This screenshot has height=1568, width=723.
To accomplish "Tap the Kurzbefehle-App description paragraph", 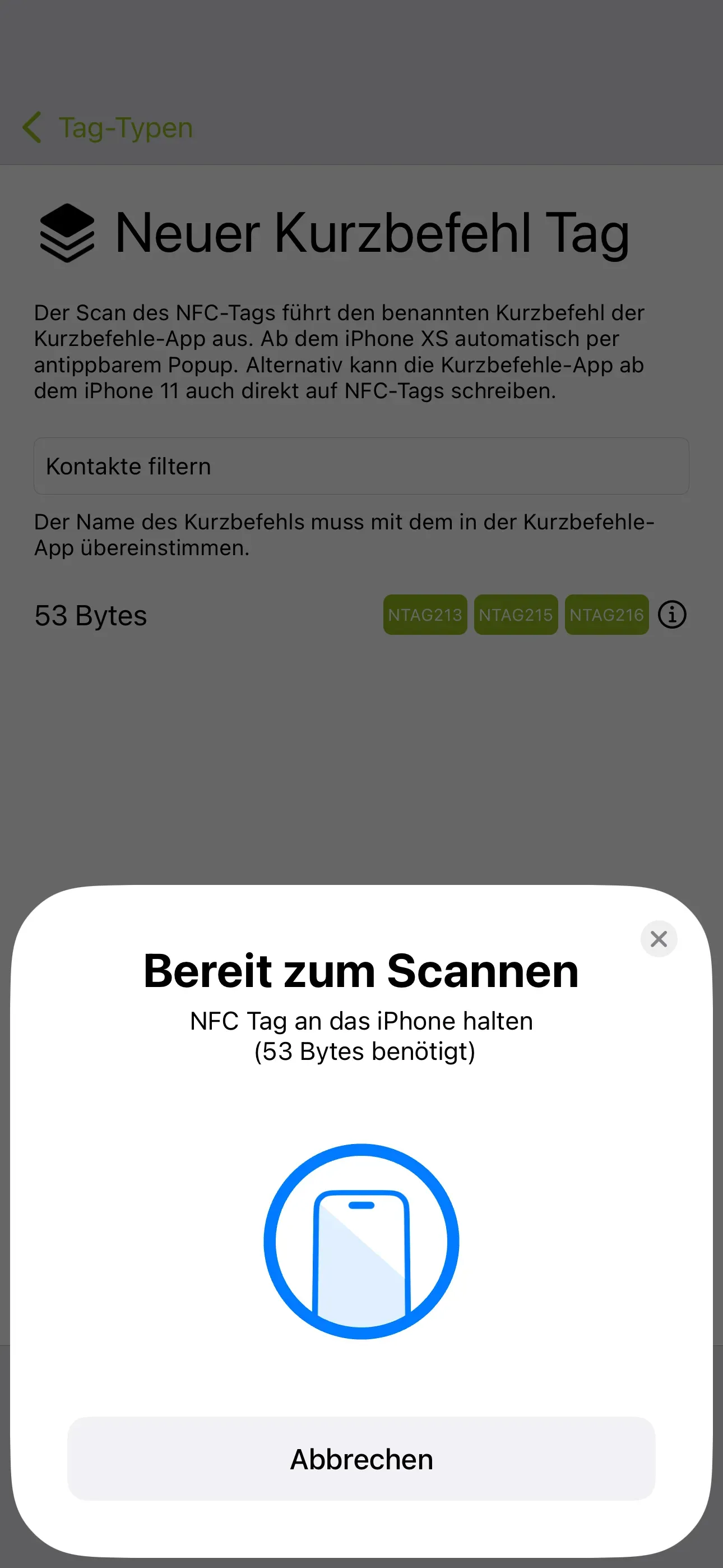I will pos(341,351).
